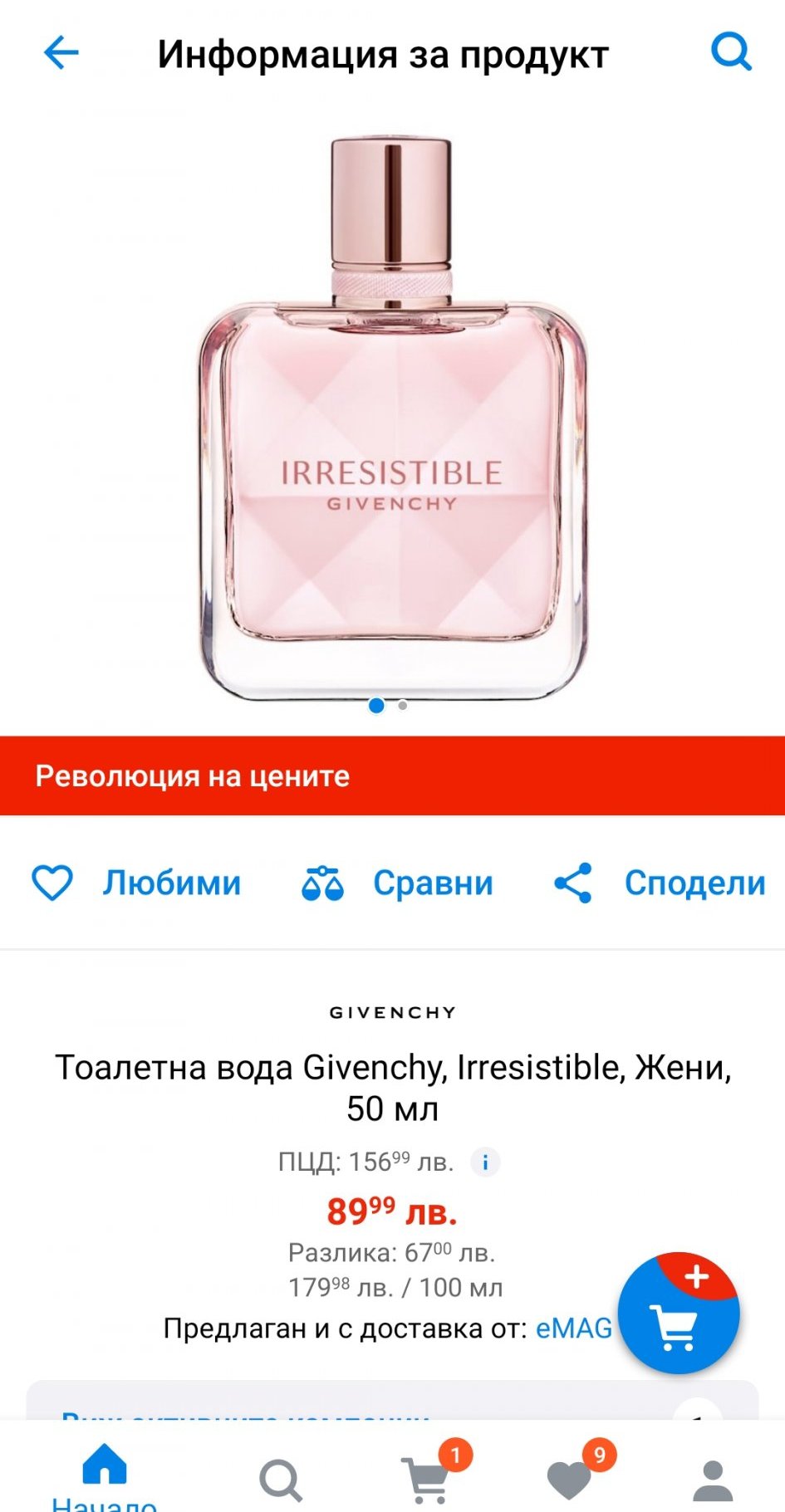Open the account profile tab
Image resolution: width=785 pixels, height=1512 pixels.
click(x=712, y=1480)
